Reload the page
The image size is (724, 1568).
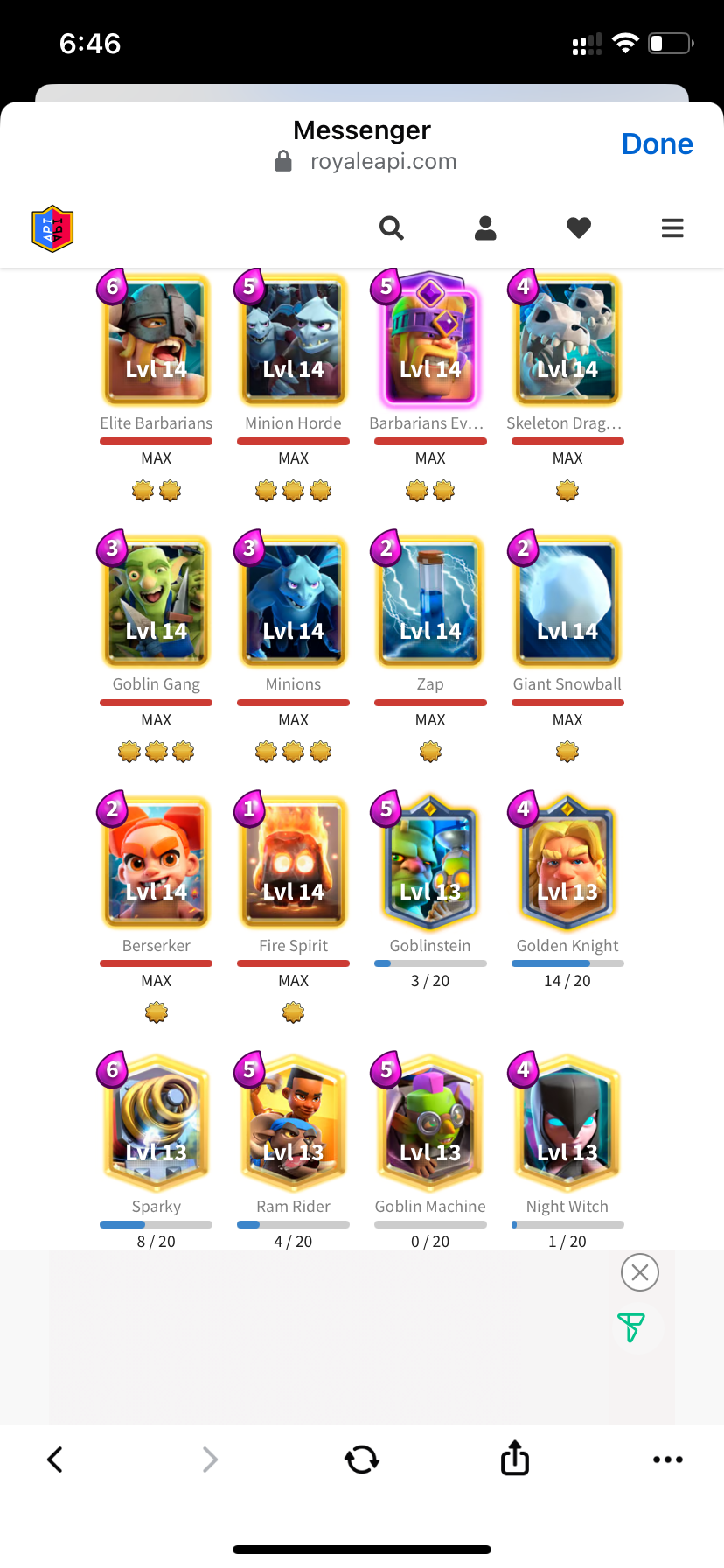[362, 1459]
